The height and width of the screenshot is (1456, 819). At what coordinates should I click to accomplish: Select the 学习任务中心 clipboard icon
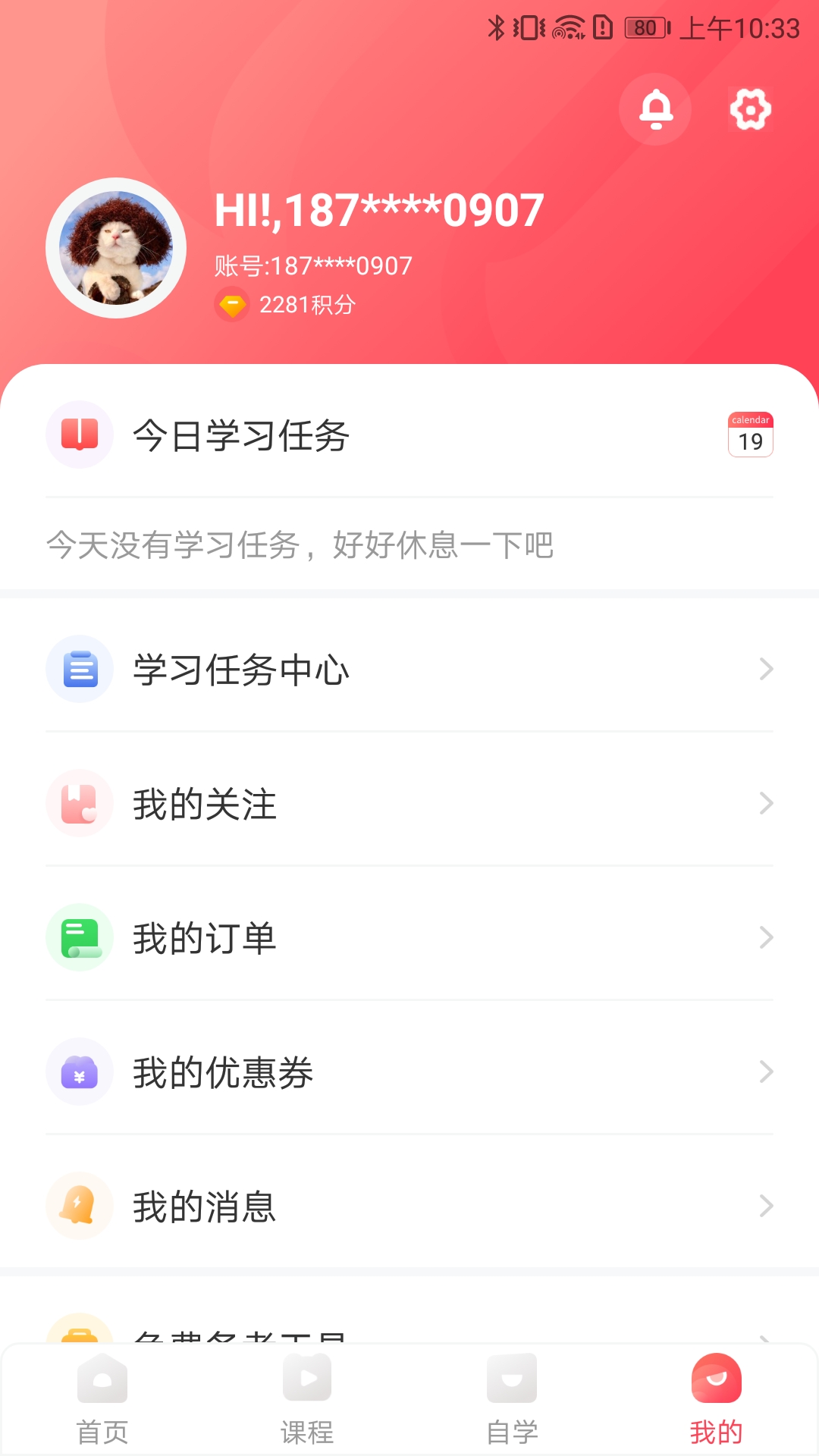click(80, 669)
